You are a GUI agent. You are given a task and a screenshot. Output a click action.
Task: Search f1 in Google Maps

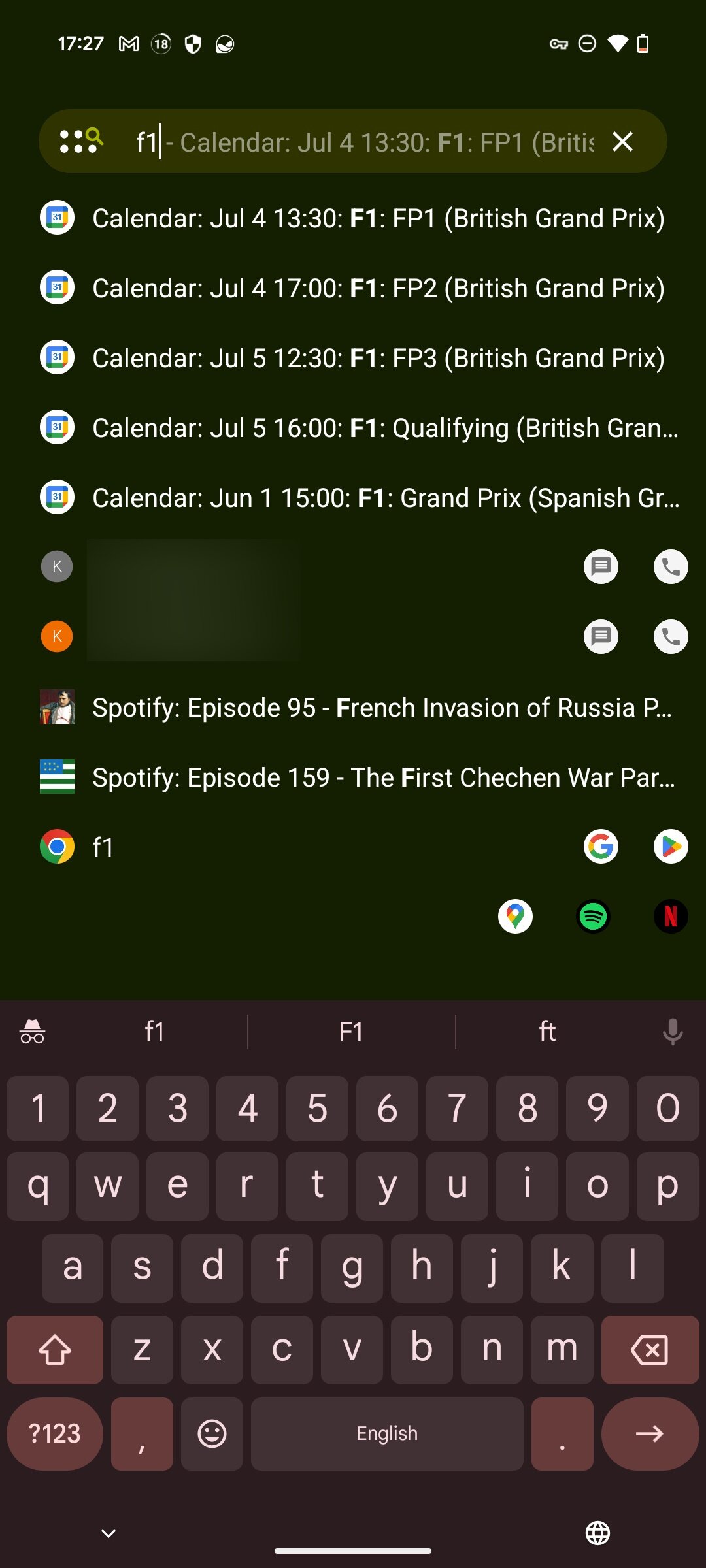(515, 917)
